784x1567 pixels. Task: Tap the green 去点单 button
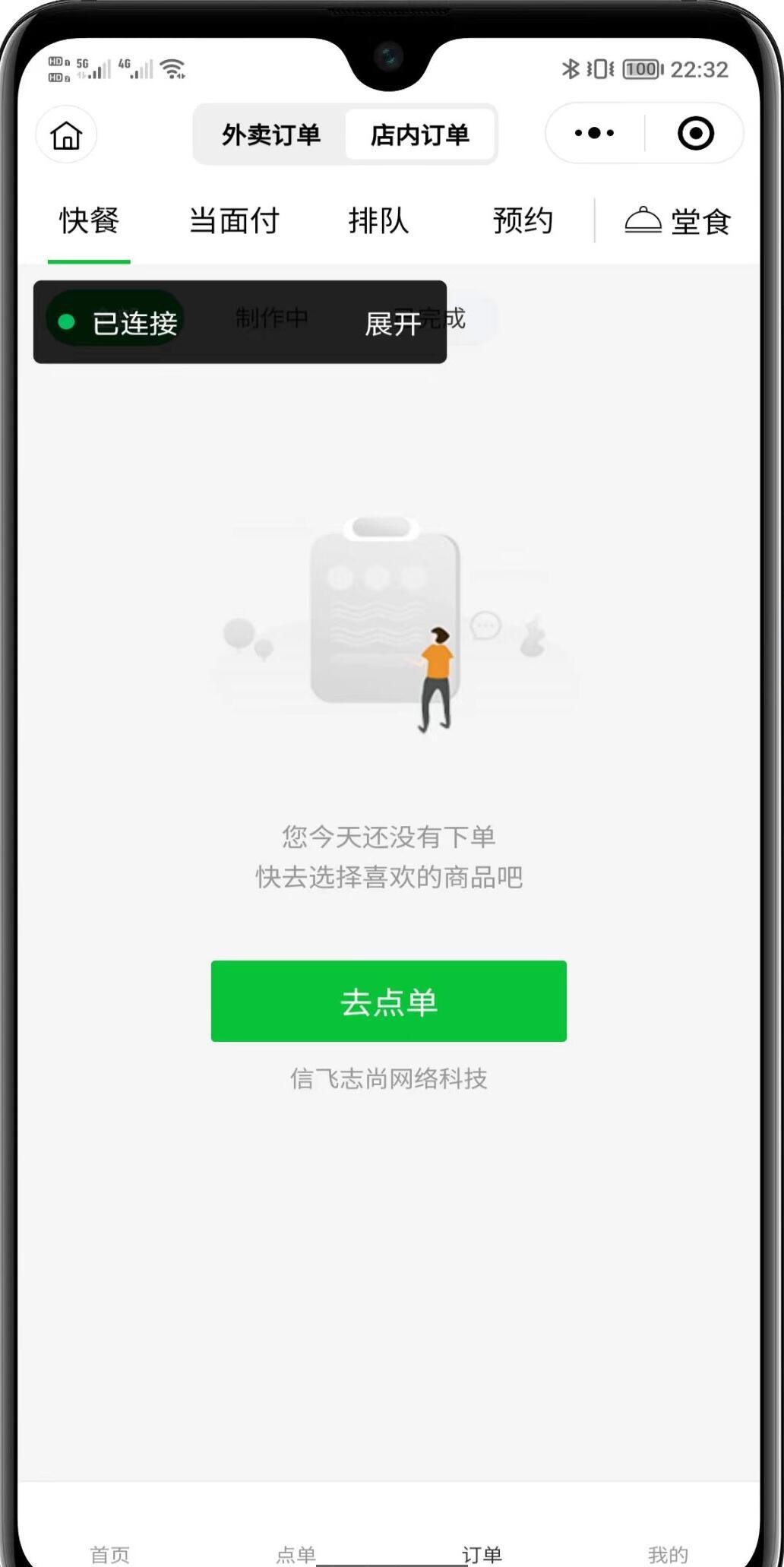(388, 1001)
